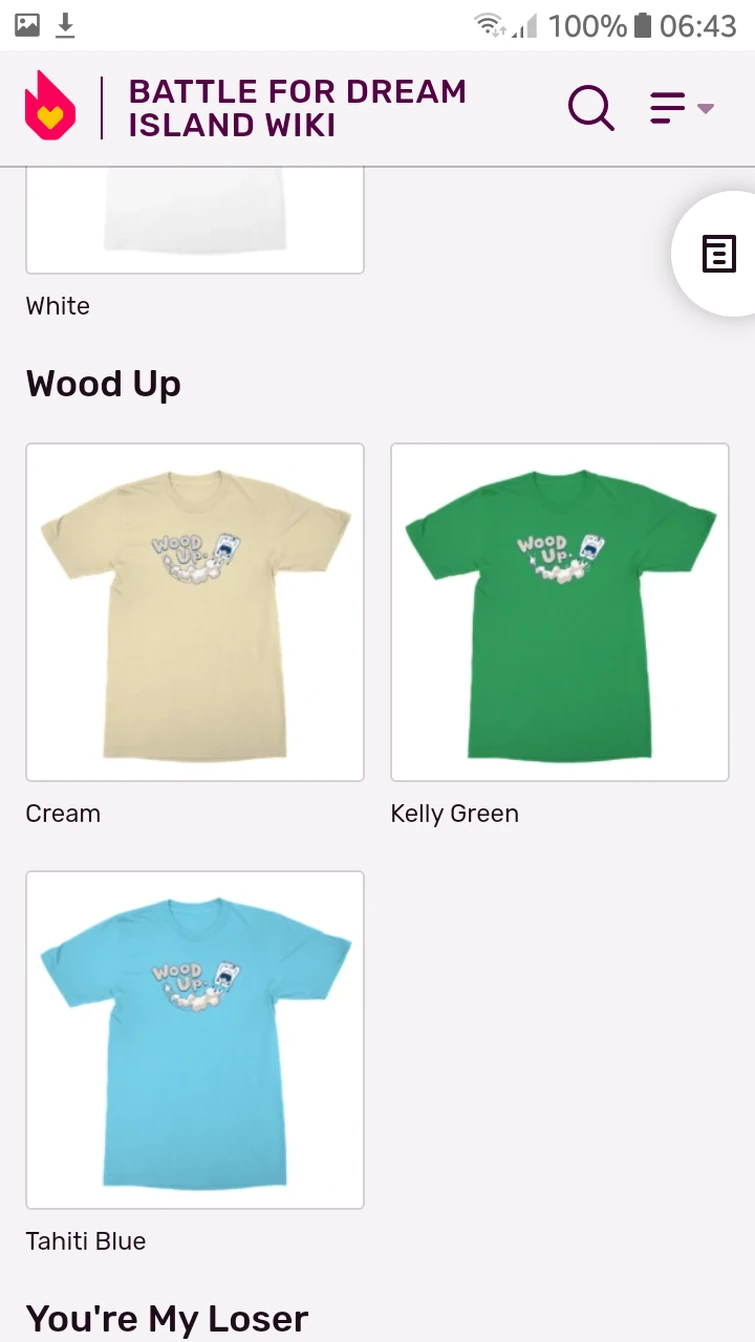
Task: Tap the Wood Up section heading
Action: [103, 383]
